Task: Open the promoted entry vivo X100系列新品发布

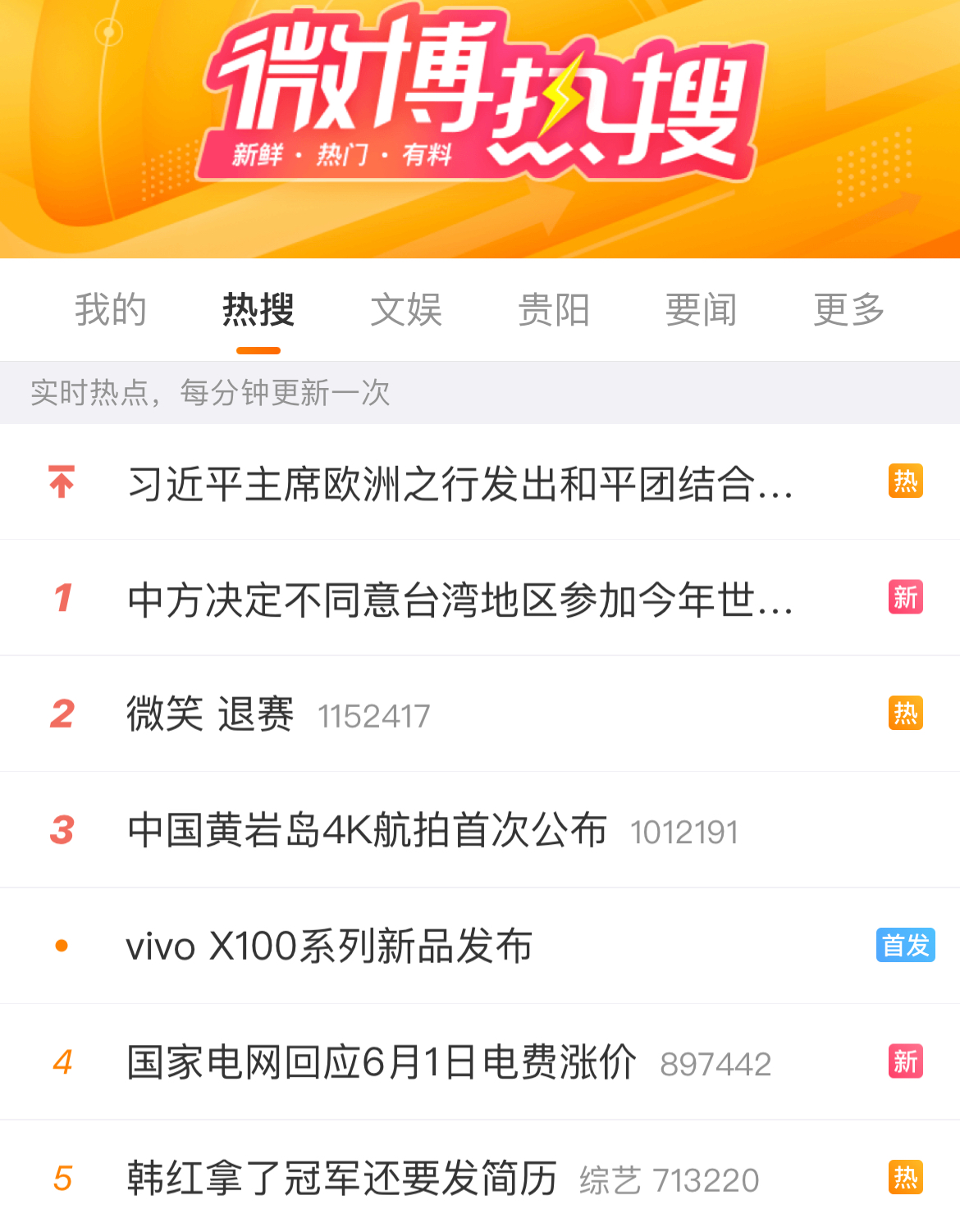Action: [329, 946]
